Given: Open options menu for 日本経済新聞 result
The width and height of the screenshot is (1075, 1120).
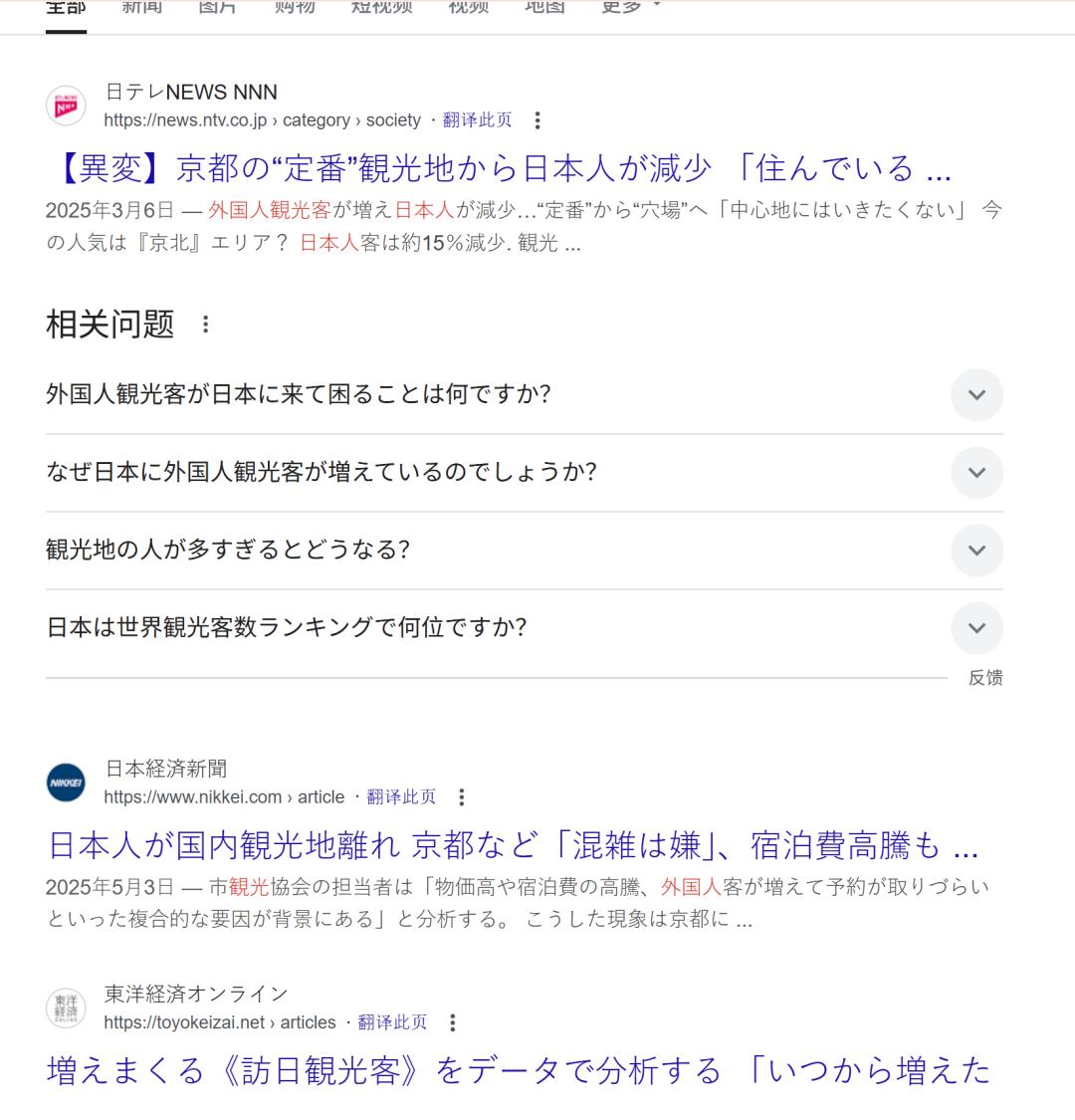Looking at the screenshot, I should pos(461,797).
